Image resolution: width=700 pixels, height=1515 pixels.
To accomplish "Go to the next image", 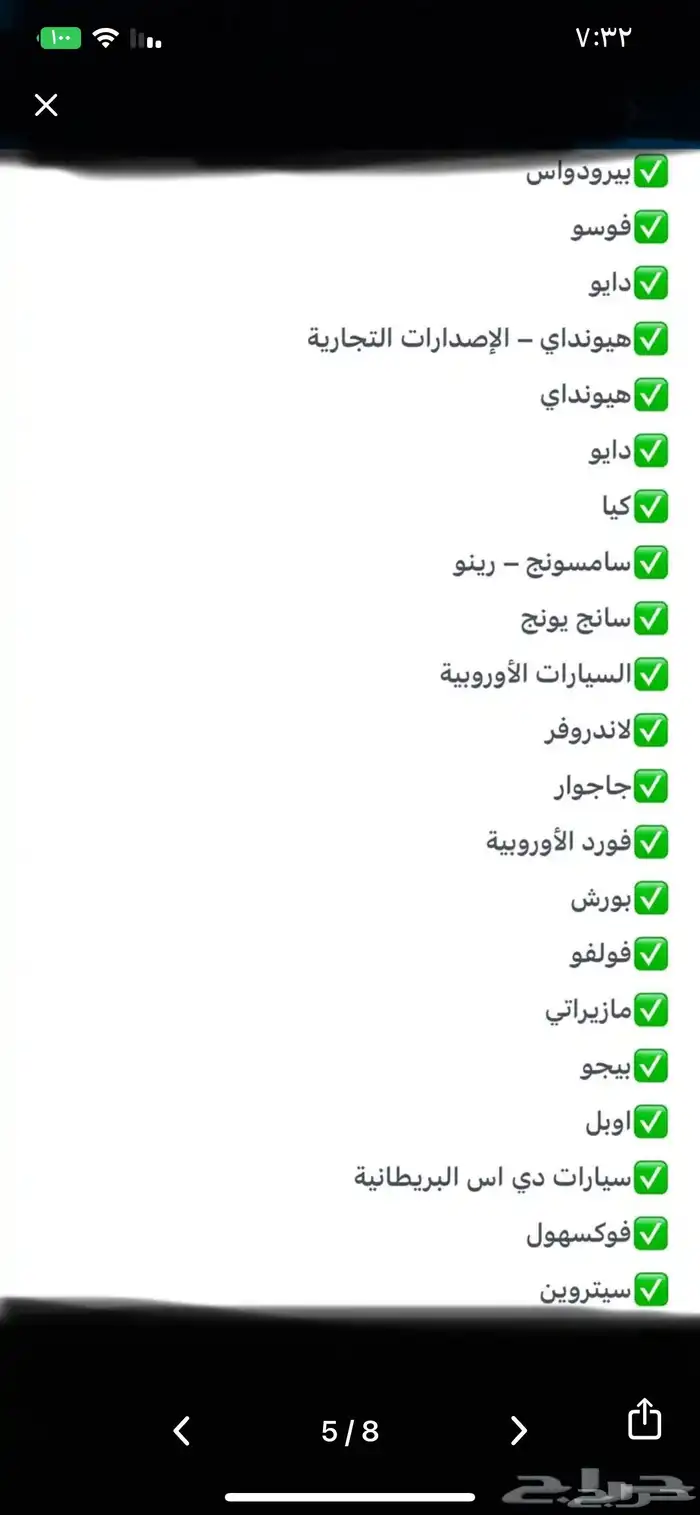I will [518, 1431].
